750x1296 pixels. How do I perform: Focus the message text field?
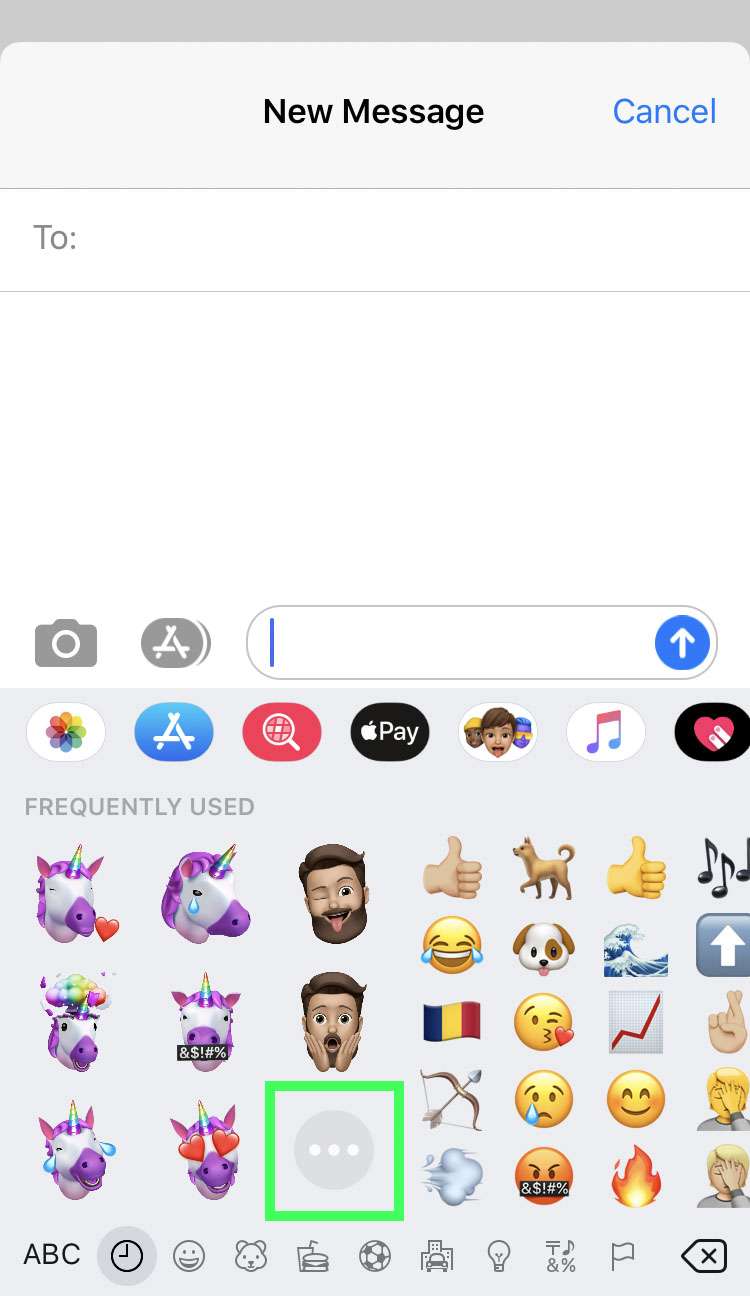click(x=450, y=643)
